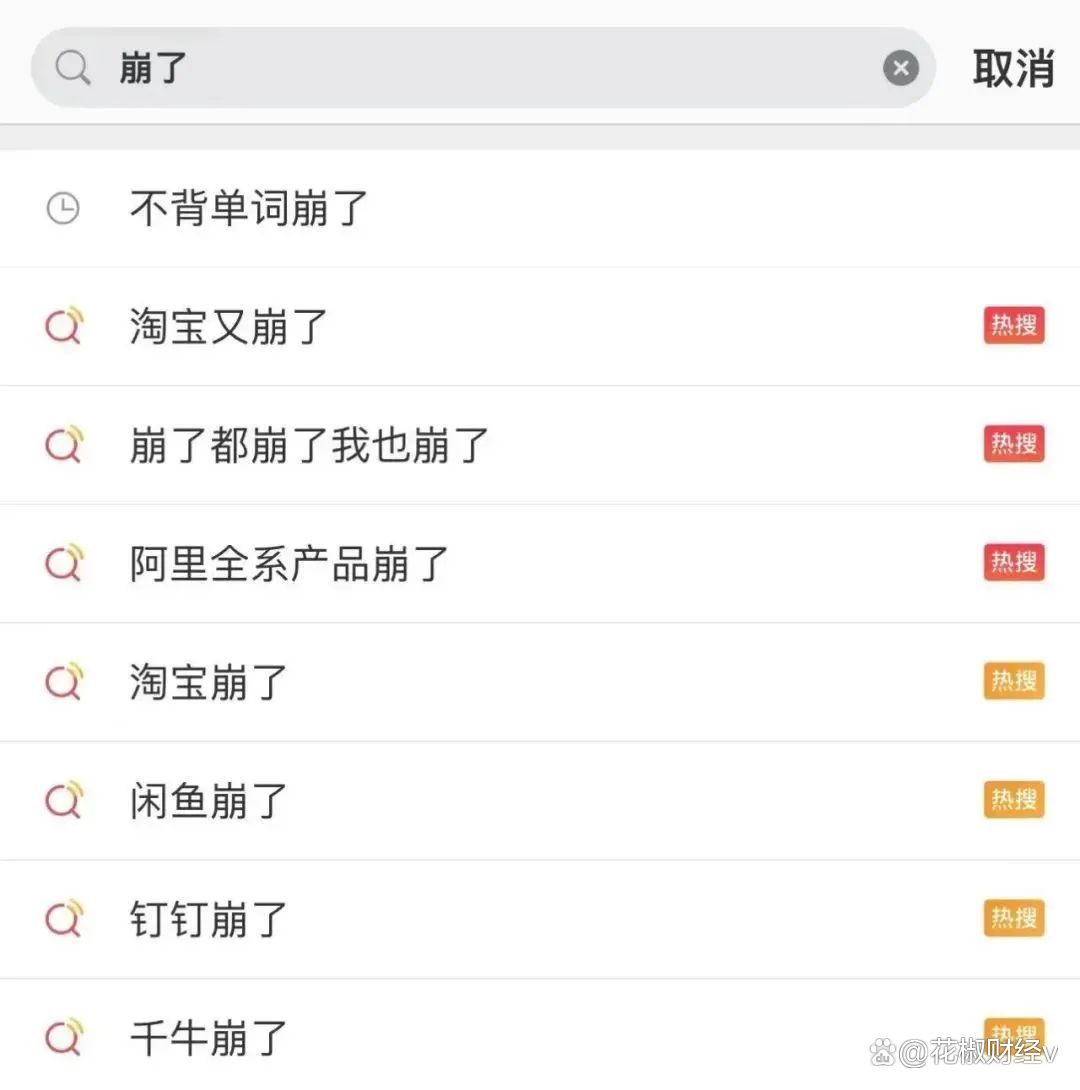The width and height of the screenshot is (1080, 1090).
Task: Open suggestion 崩了都崩了我也崩了
Action: pyautogui.click(x=310, y=445)
